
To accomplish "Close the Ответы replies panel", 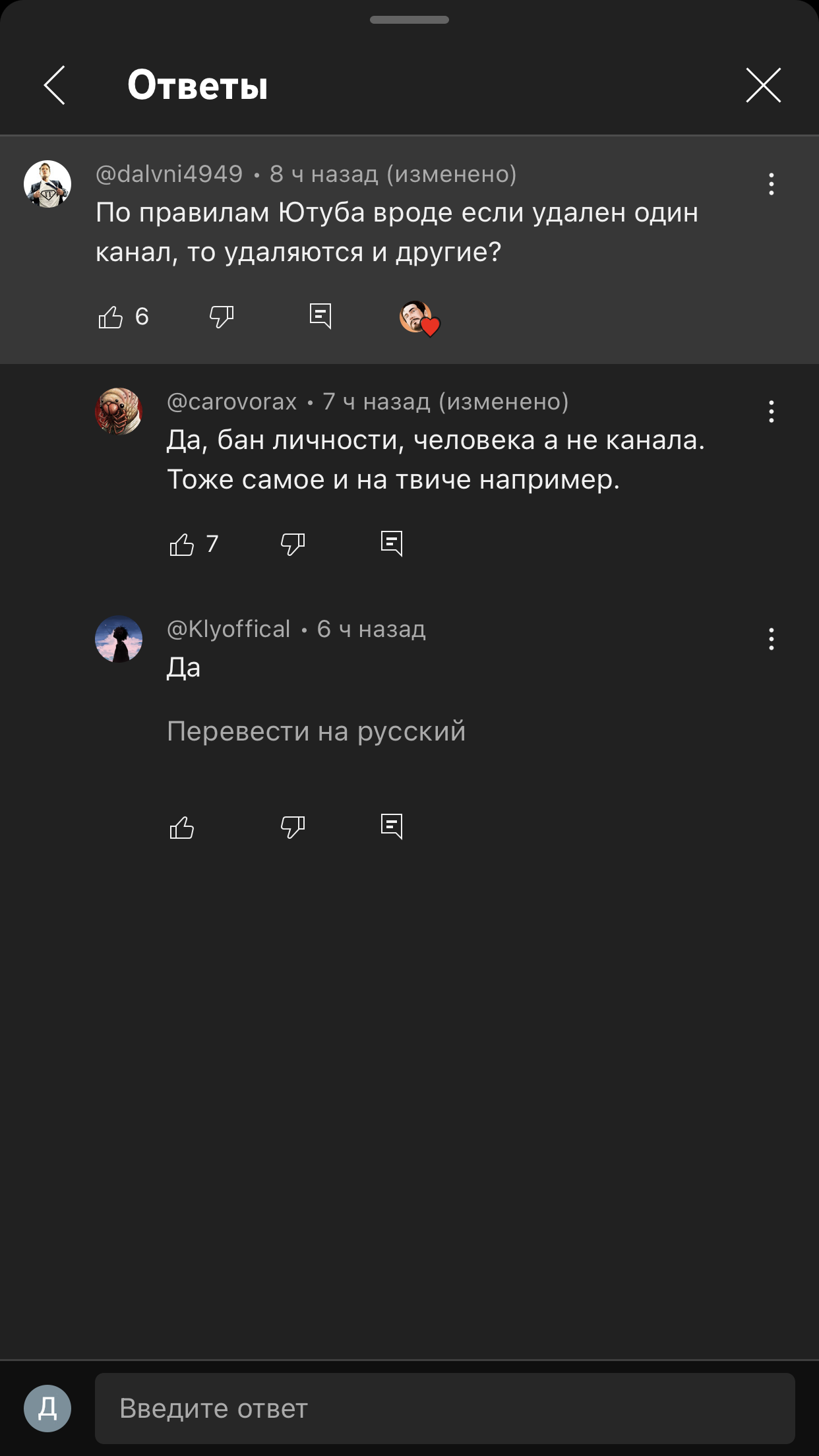I will (763, 85).
